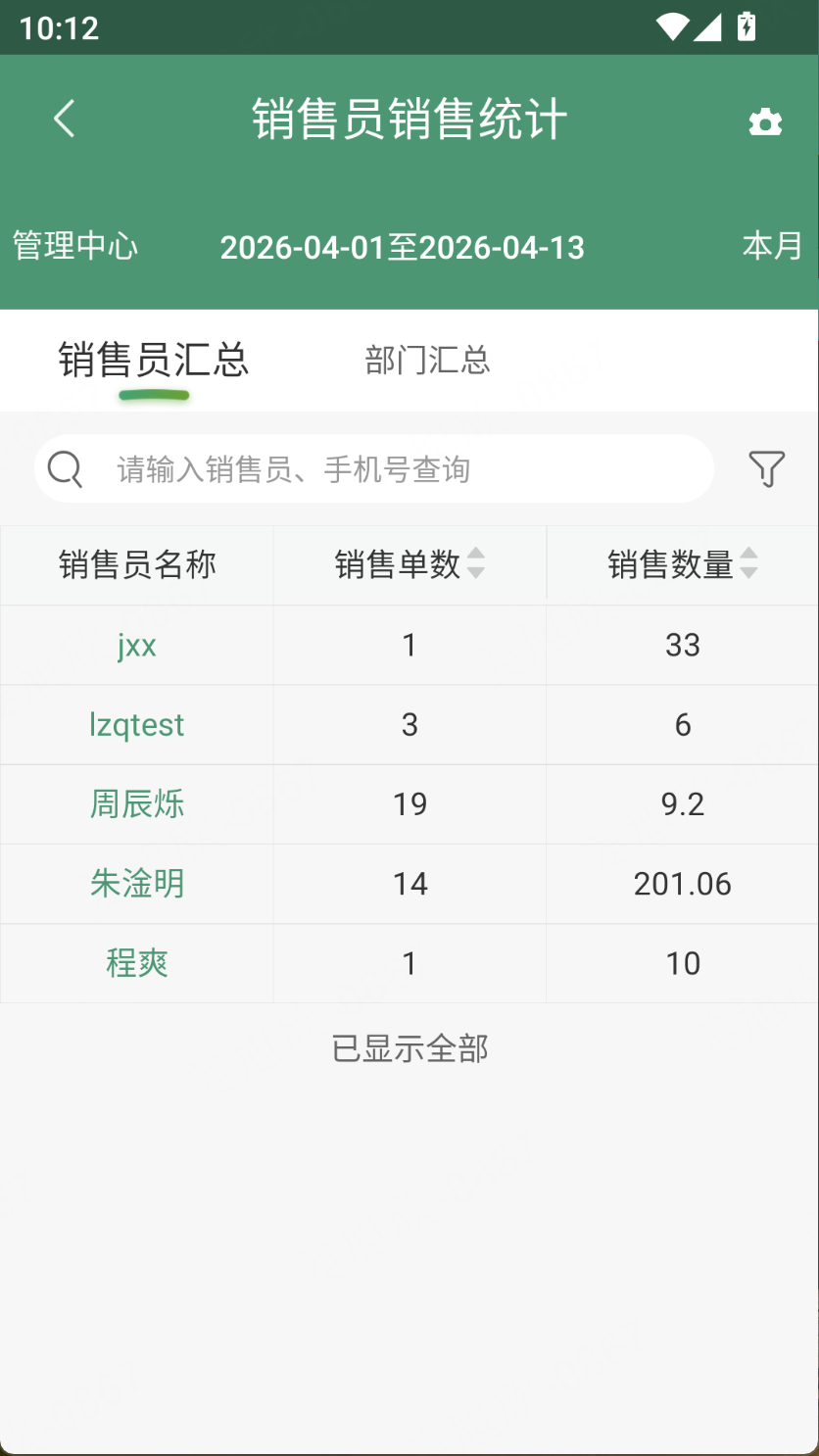View details for 周辰烁
This screenshot has height=1456, width=819.
(136, 804)
